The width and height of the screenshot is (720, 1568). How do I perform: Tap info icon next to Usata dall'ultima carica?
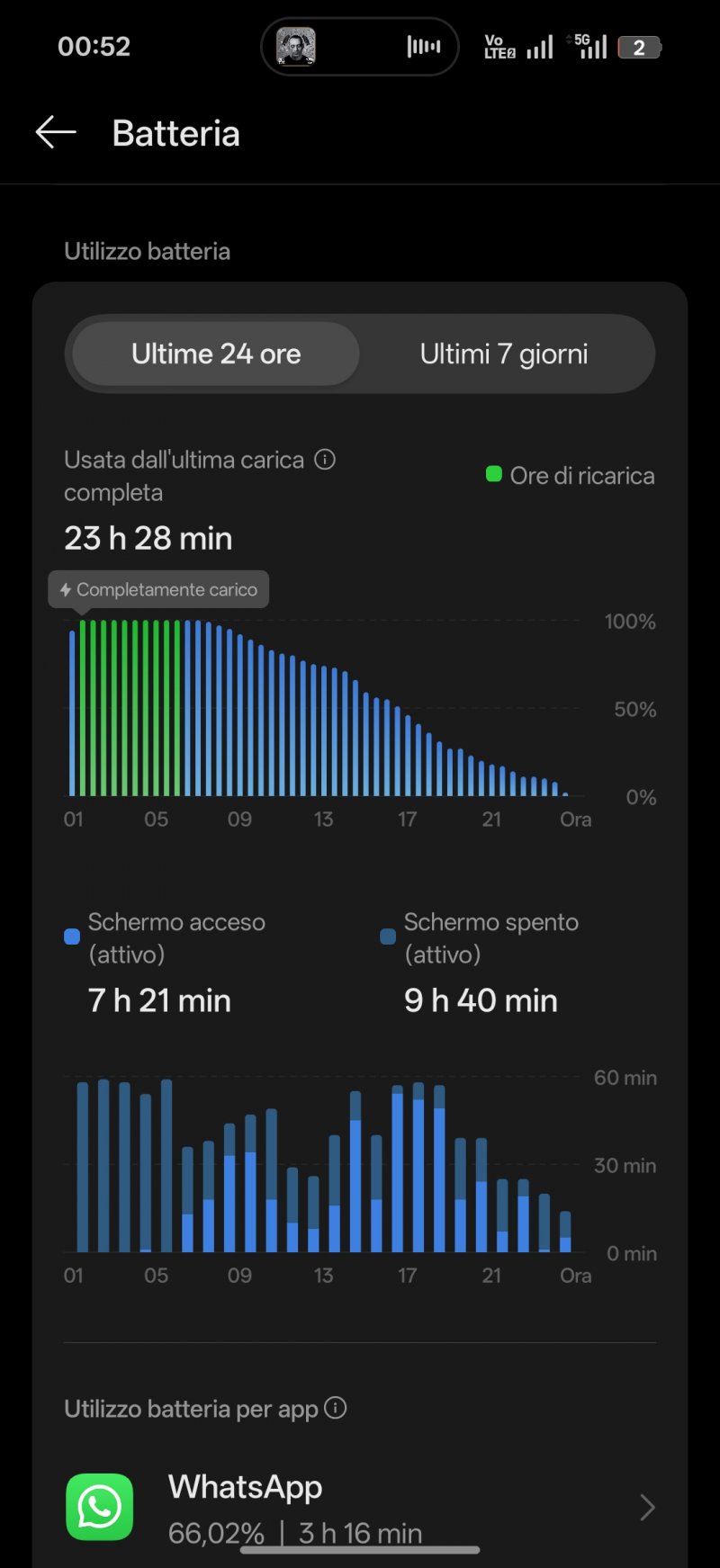coord(324,459)
